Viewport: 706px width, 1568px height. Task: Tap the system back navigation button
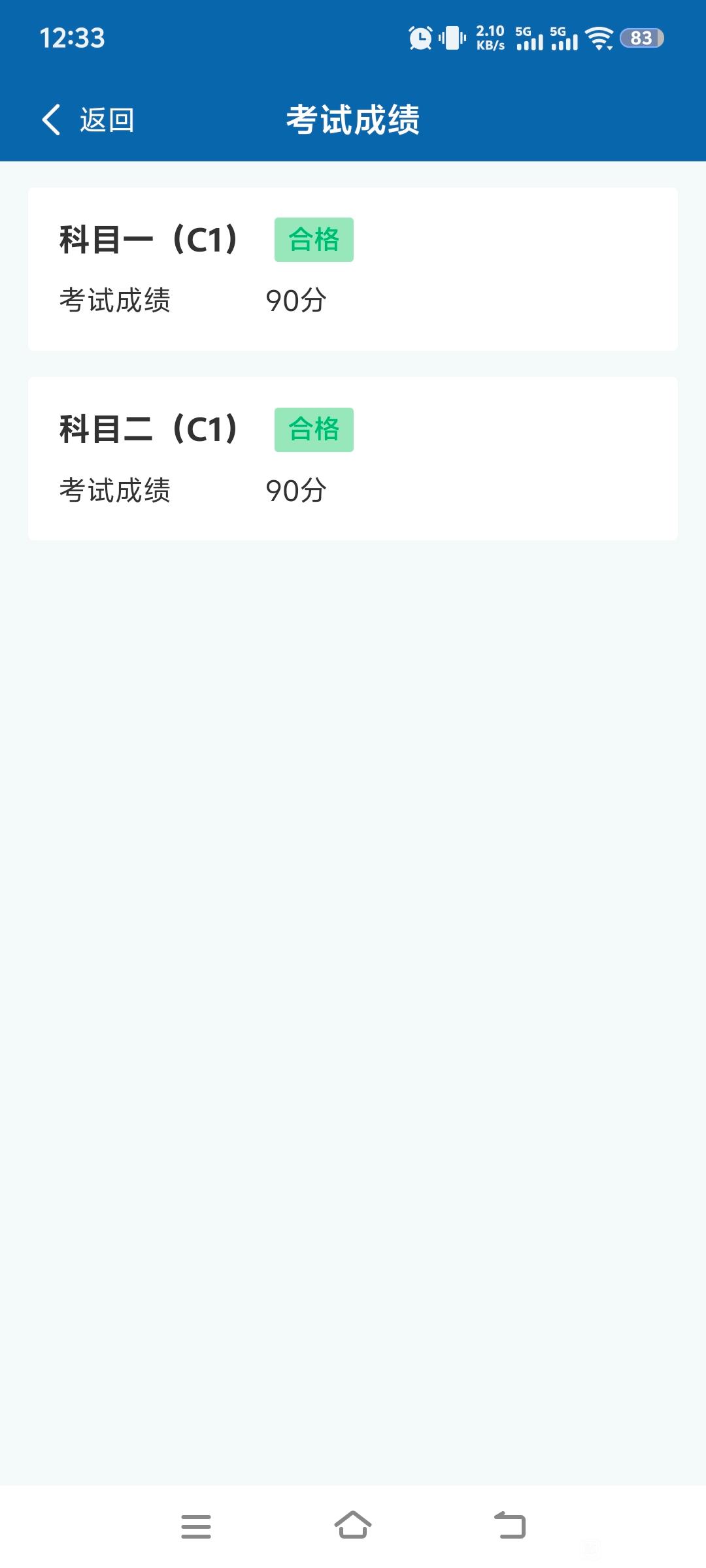point(510,1526)
